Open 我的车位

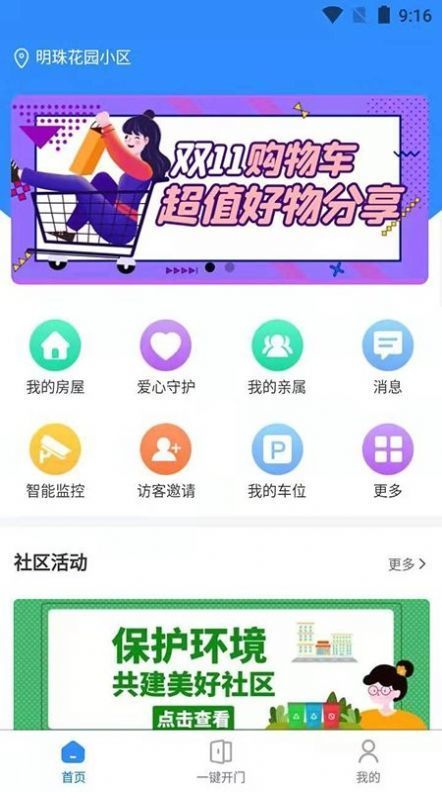pos(277,461)
